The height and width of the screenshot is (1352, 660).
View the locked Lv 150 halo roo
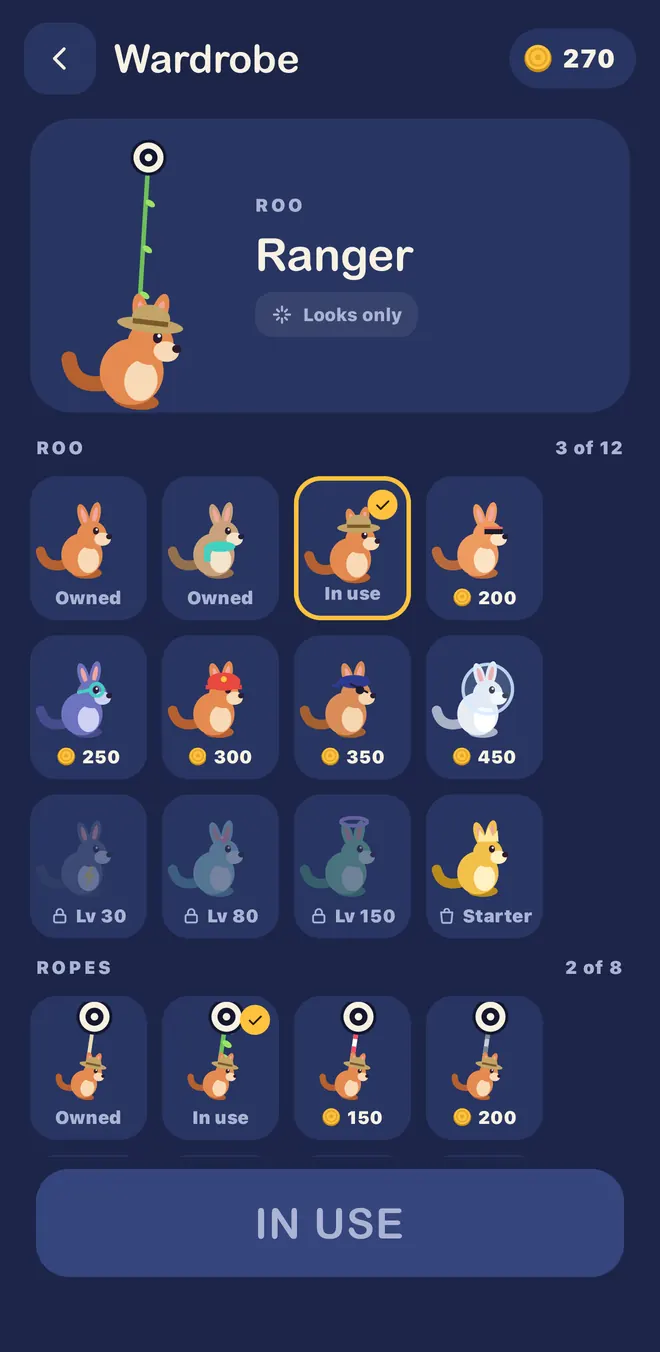click(x=352, y=866)
